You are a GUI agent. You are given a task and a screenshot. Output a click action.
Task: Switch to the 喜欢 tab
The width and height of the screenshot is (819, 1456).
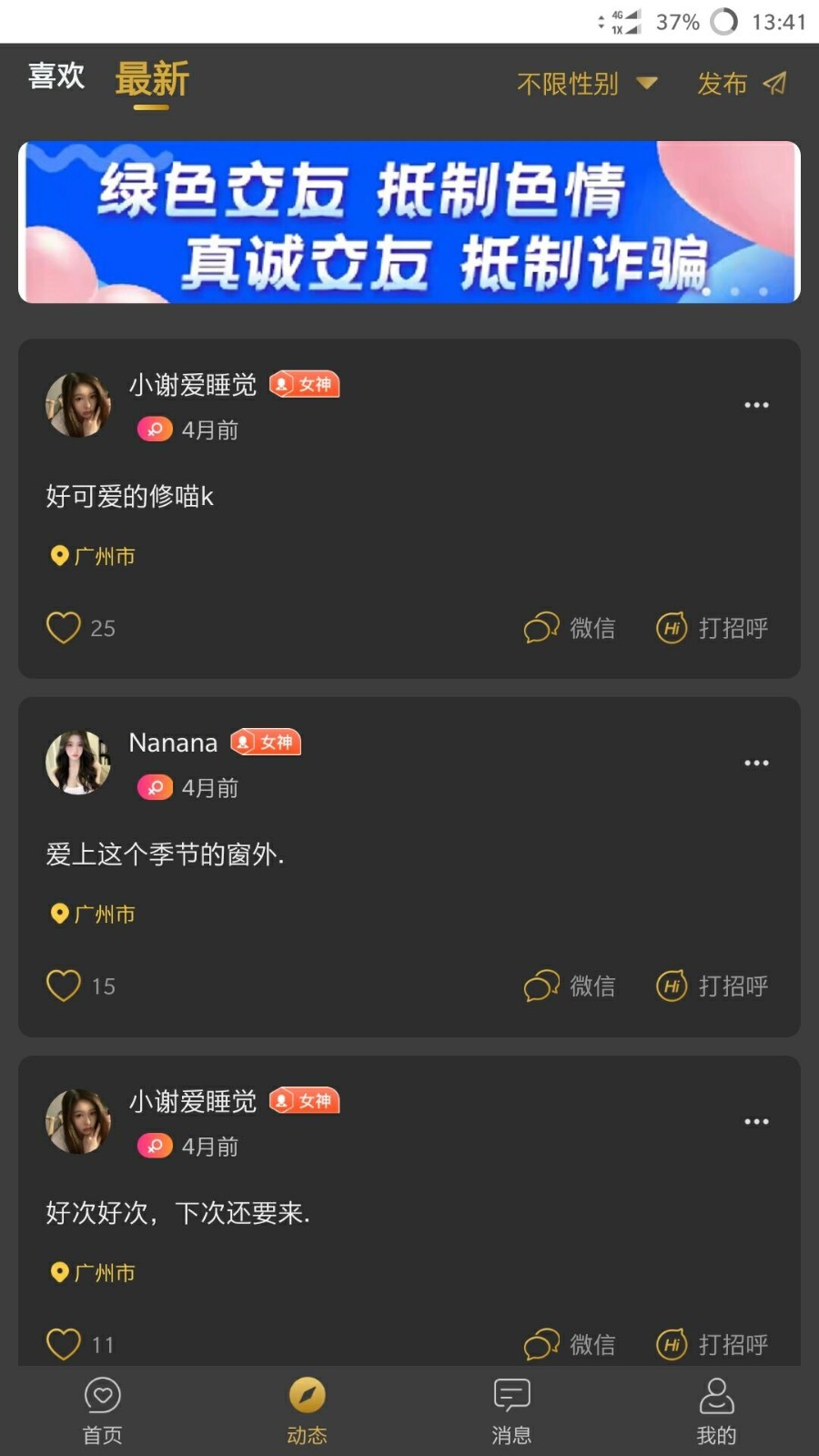[x=56, y=76]
